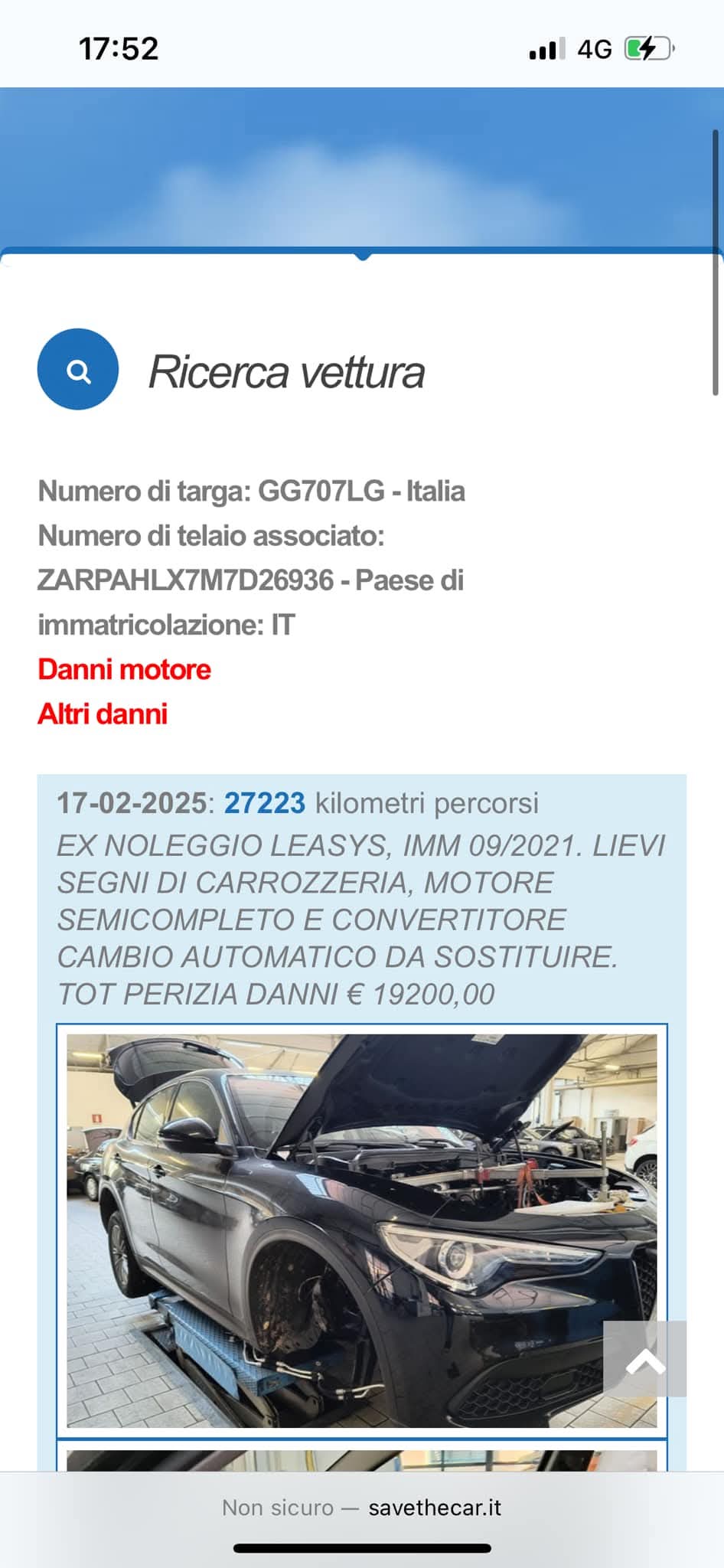The width and height of the screenshot is (724, 1568).
Task: Tap the savethecar.it address bar
Action: pyautogui.click(x=361, y=1508)
